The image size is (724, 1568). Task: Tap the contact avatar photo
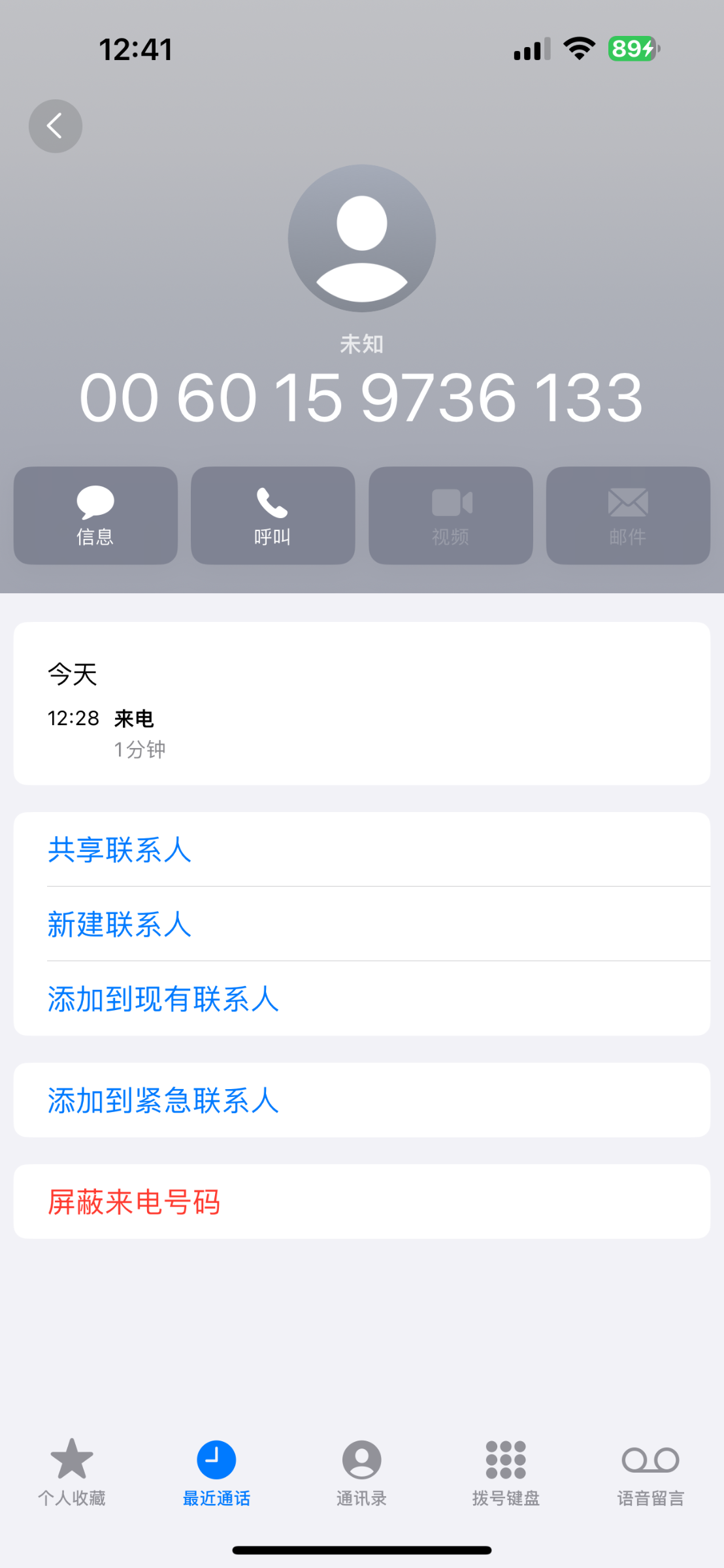point(361,238)
